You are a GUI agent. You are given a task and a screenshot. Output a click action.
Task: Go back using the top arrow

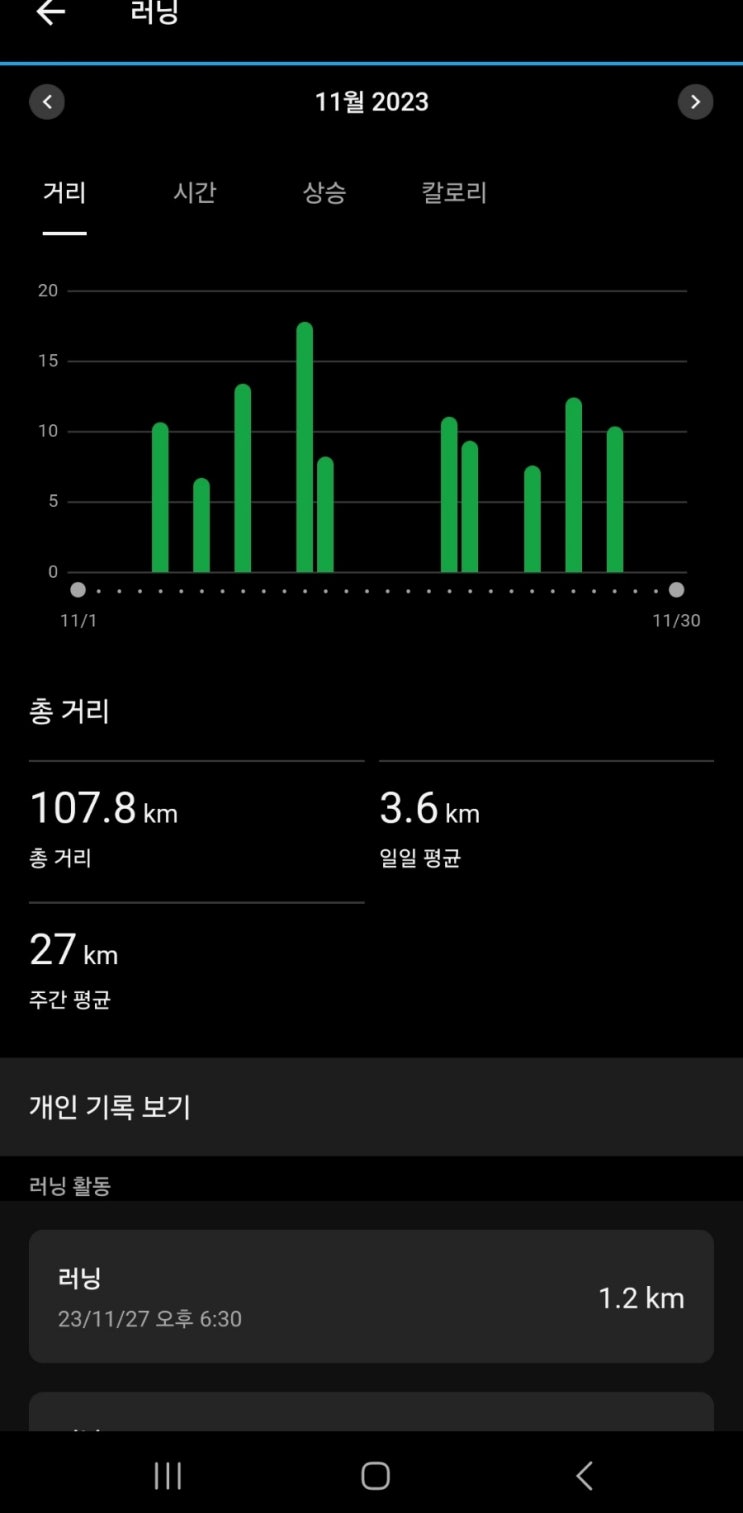click(x=50, y=13)
